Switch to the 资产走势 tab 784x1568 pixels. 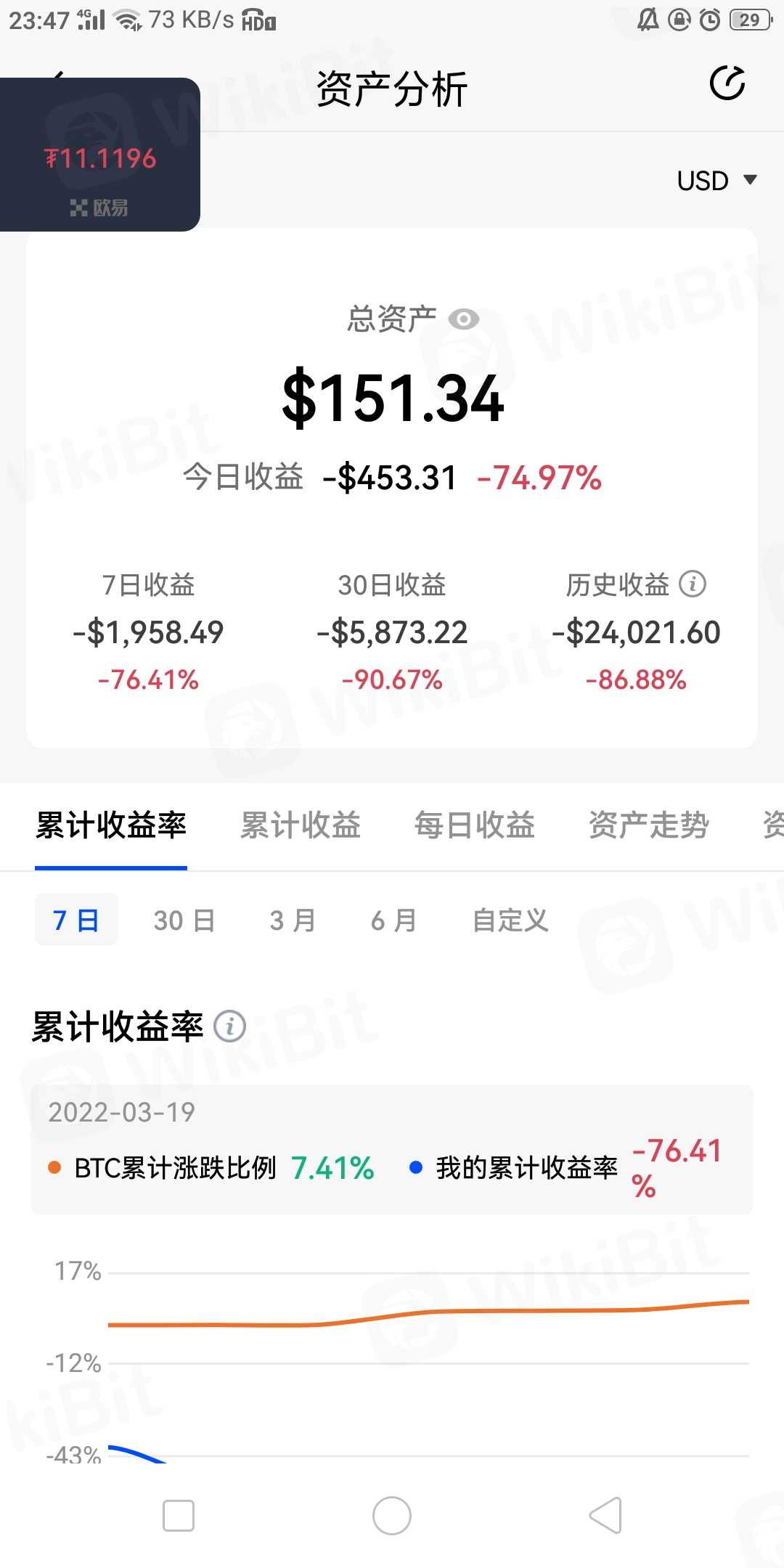pos(648,825)
